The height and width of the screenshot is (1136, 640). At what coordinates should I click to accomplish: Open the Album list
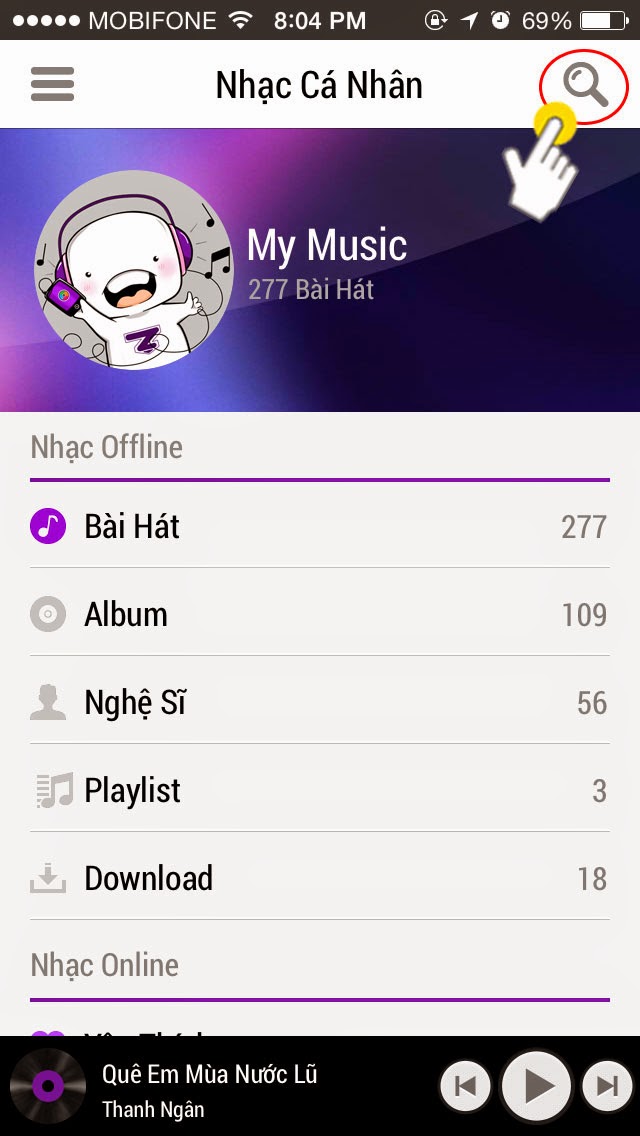coord(320,614)
